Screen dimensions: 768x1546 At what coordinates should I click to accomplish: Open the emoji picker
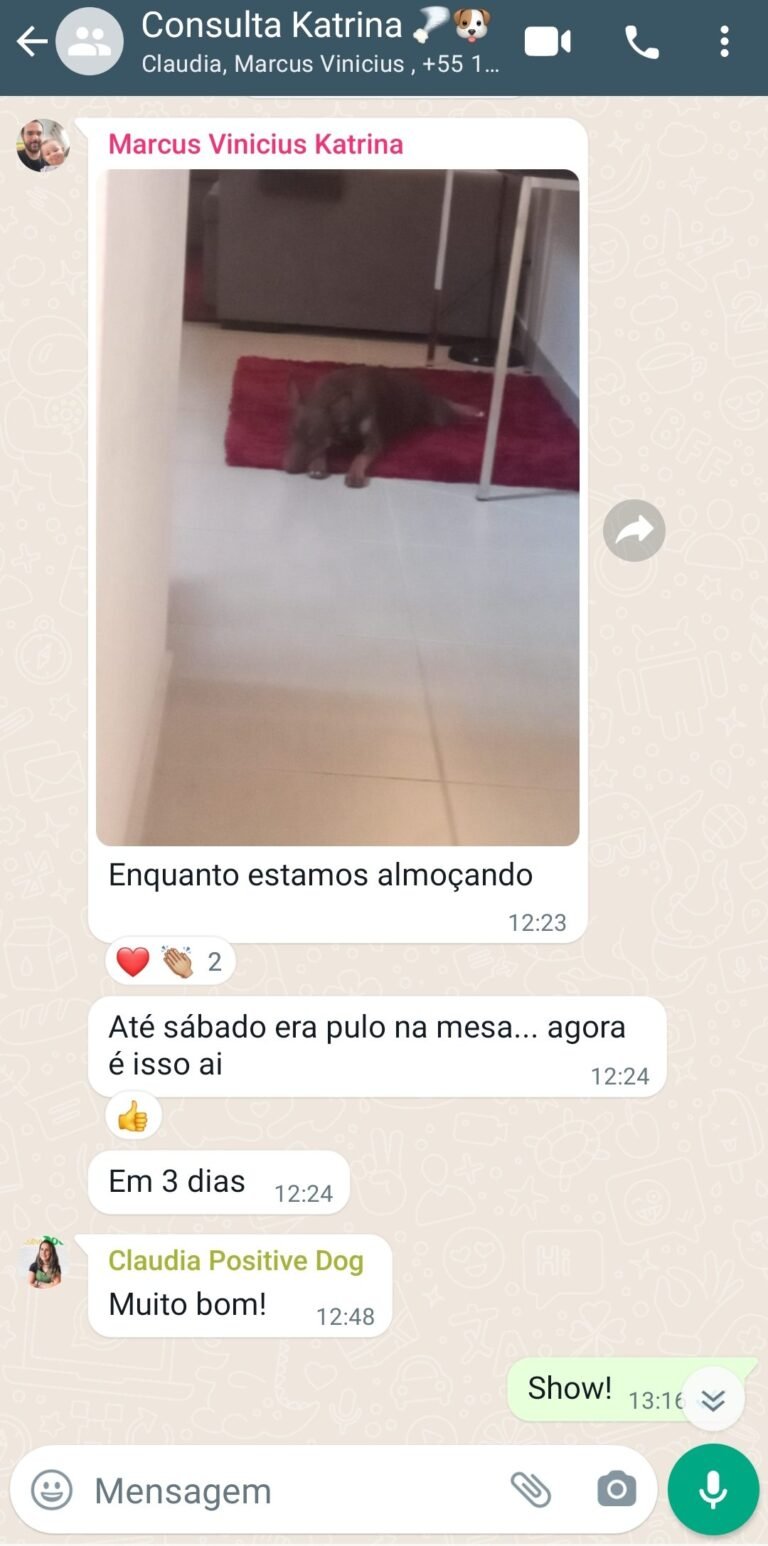point(52,1490)
